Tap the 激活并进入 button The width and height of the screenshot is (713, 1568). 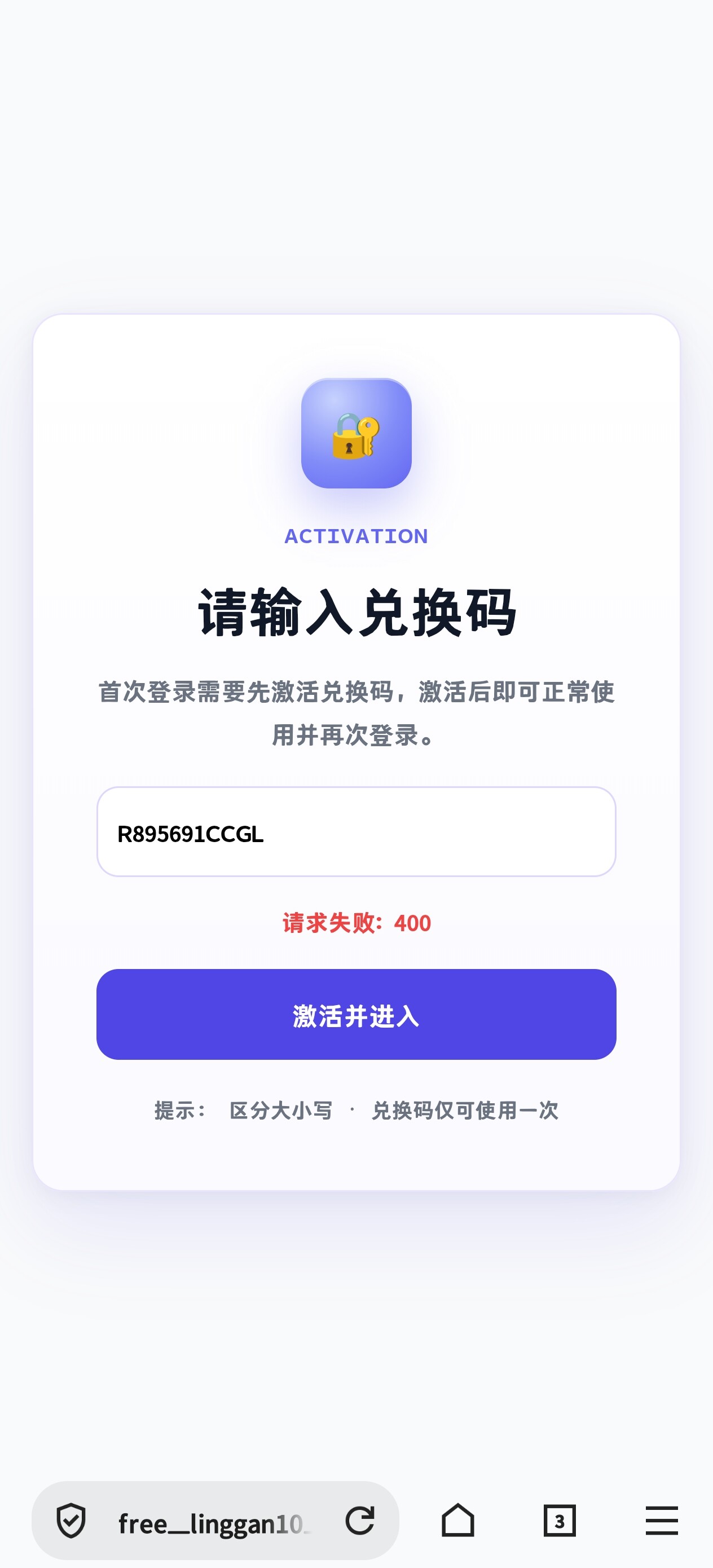pyautogui.click(x=356, y=1014)
